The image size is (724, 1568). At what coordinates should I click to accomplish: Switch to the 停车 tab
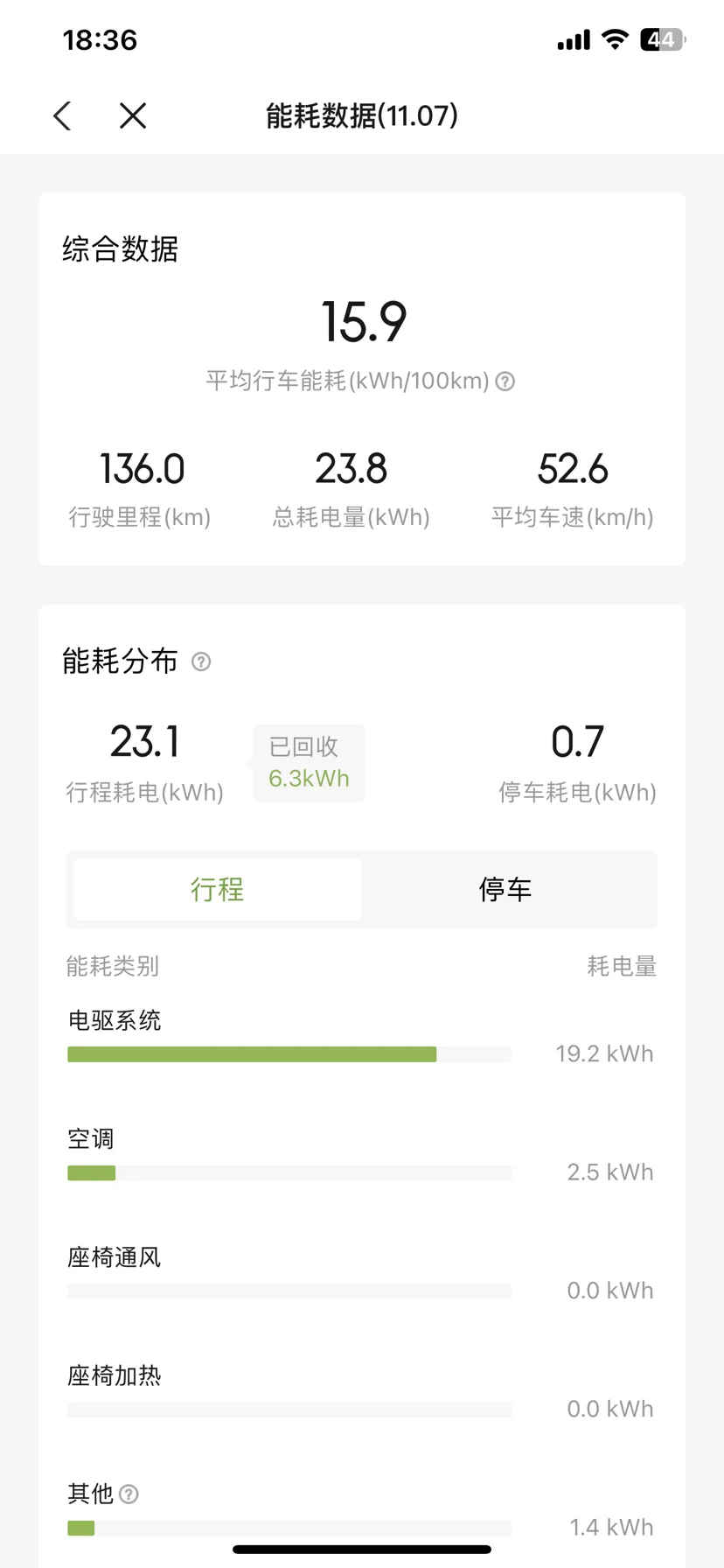pos(505,890)
